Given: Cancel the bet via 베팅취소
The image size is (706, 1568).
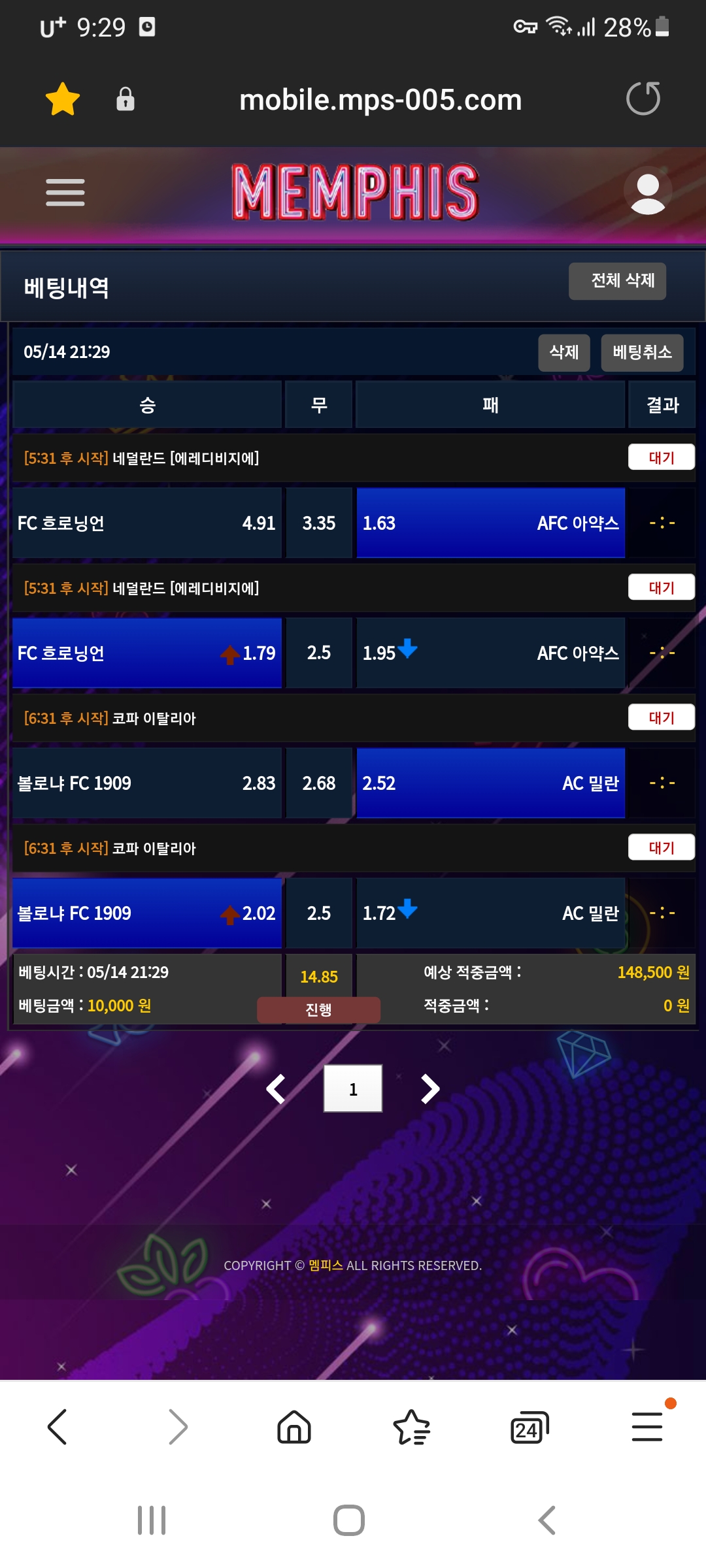Looking at the screenshot, I should (x=642, y=353).
